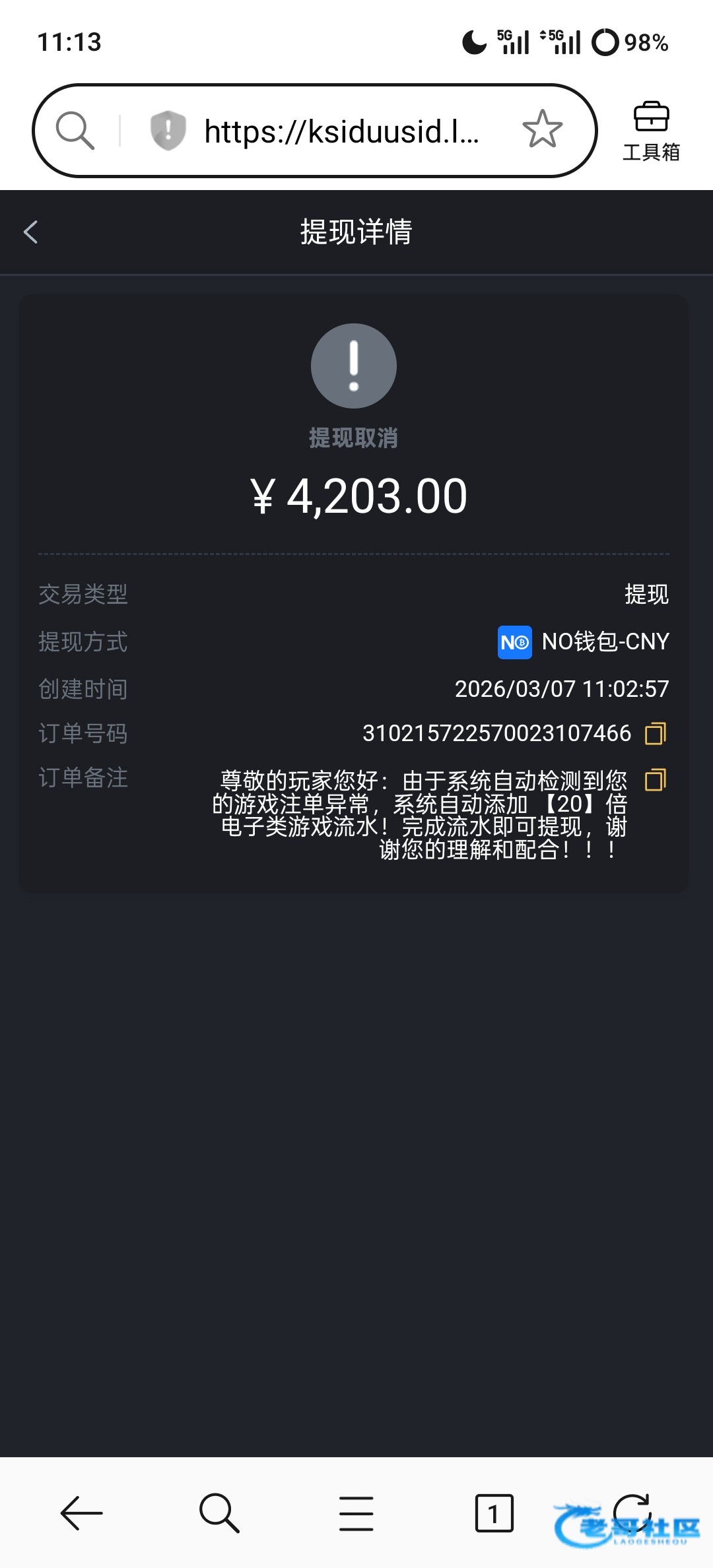Image resolution: width=713 pixels, height=1568 pixels.
Task: Check the site security shield icon
Action: tap(168, 130)
